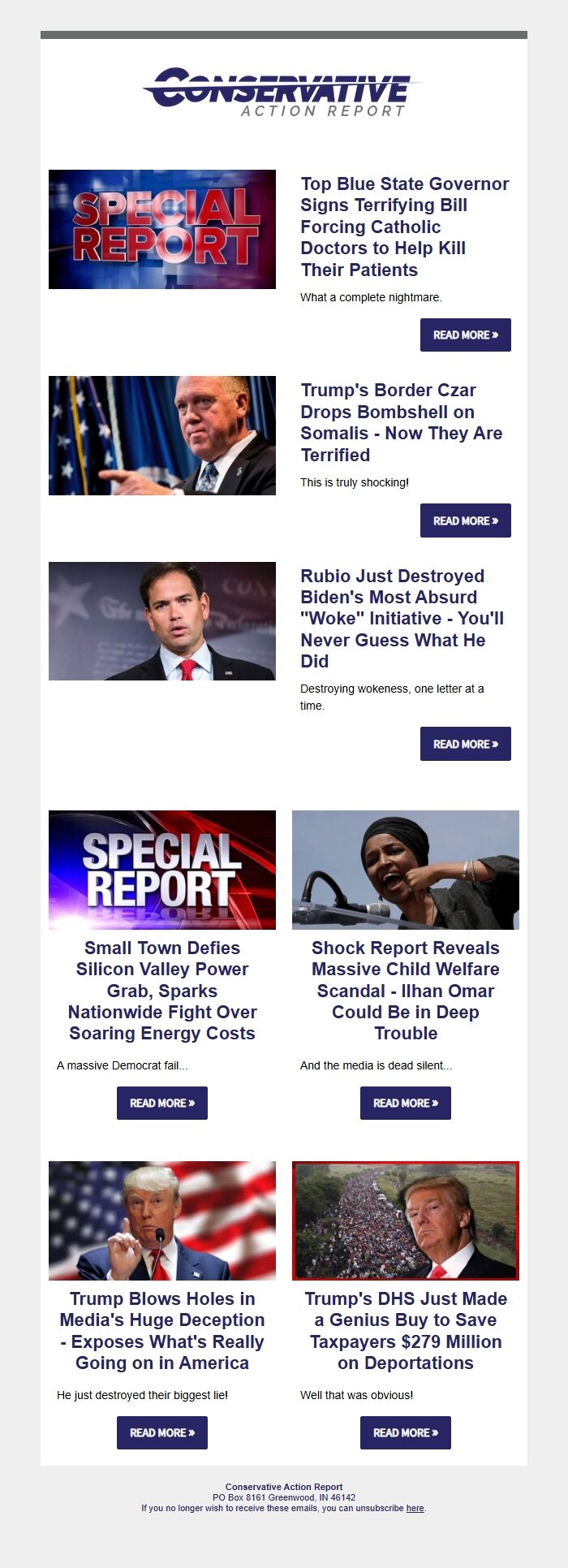This screenshot has width=568, height=1568.
Task: Open Read More for Border Czar story
Action: click(x=465, y=521)
